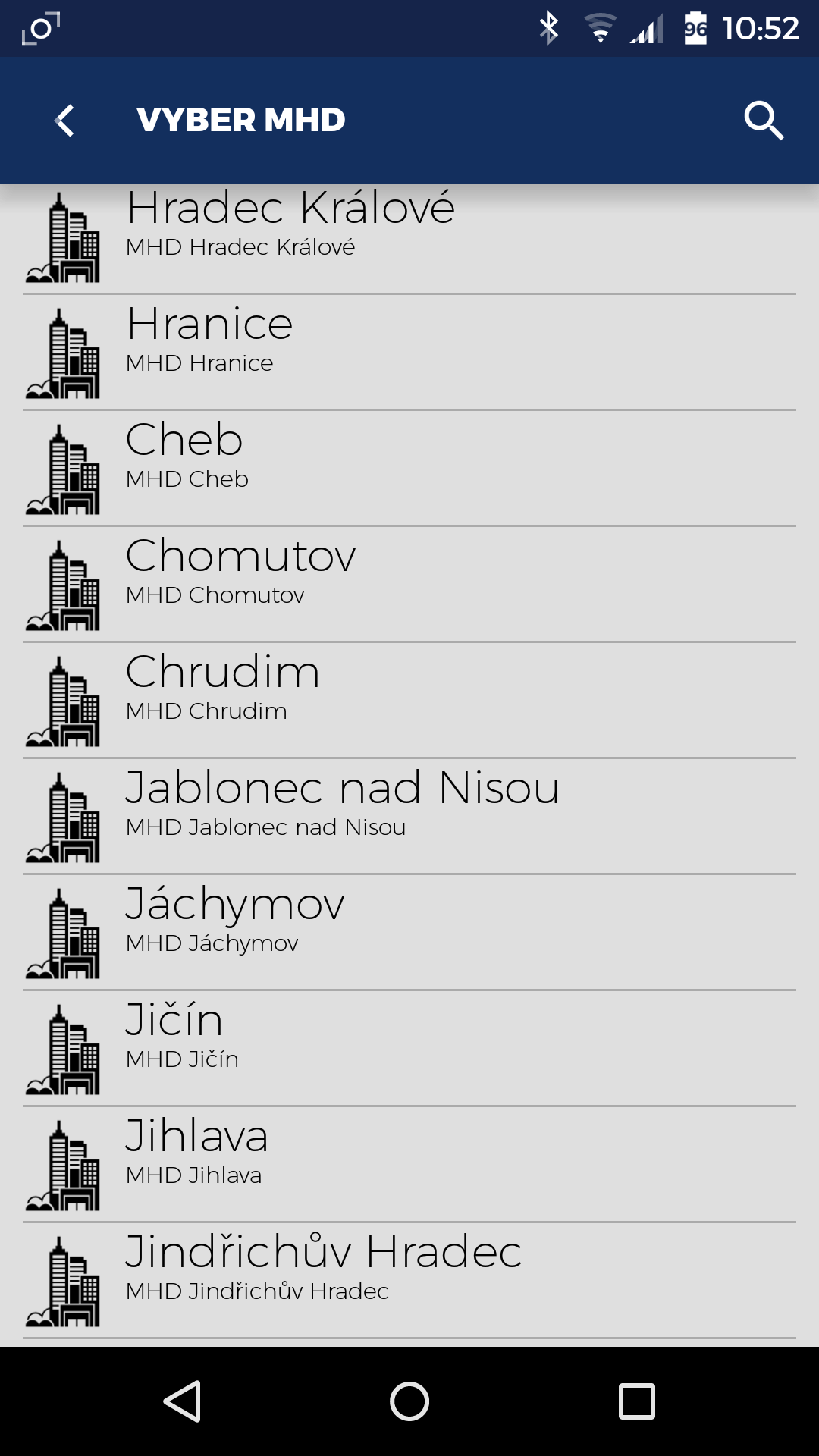Choose MHD Hranice
The image size is (819, 1456).
pos(409,353)
